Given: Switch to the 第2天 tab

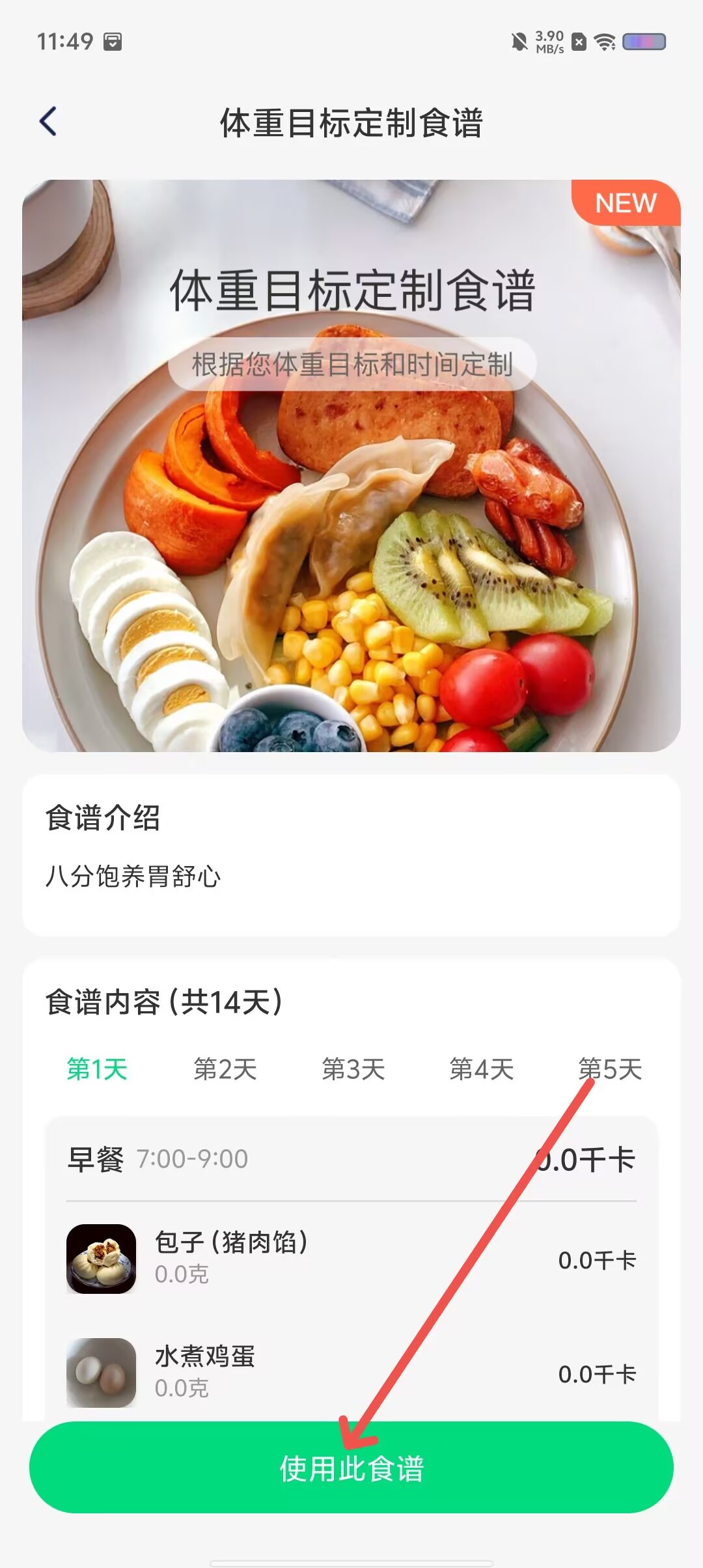Looking at the screenshot, I should [x=225, y=1069].
